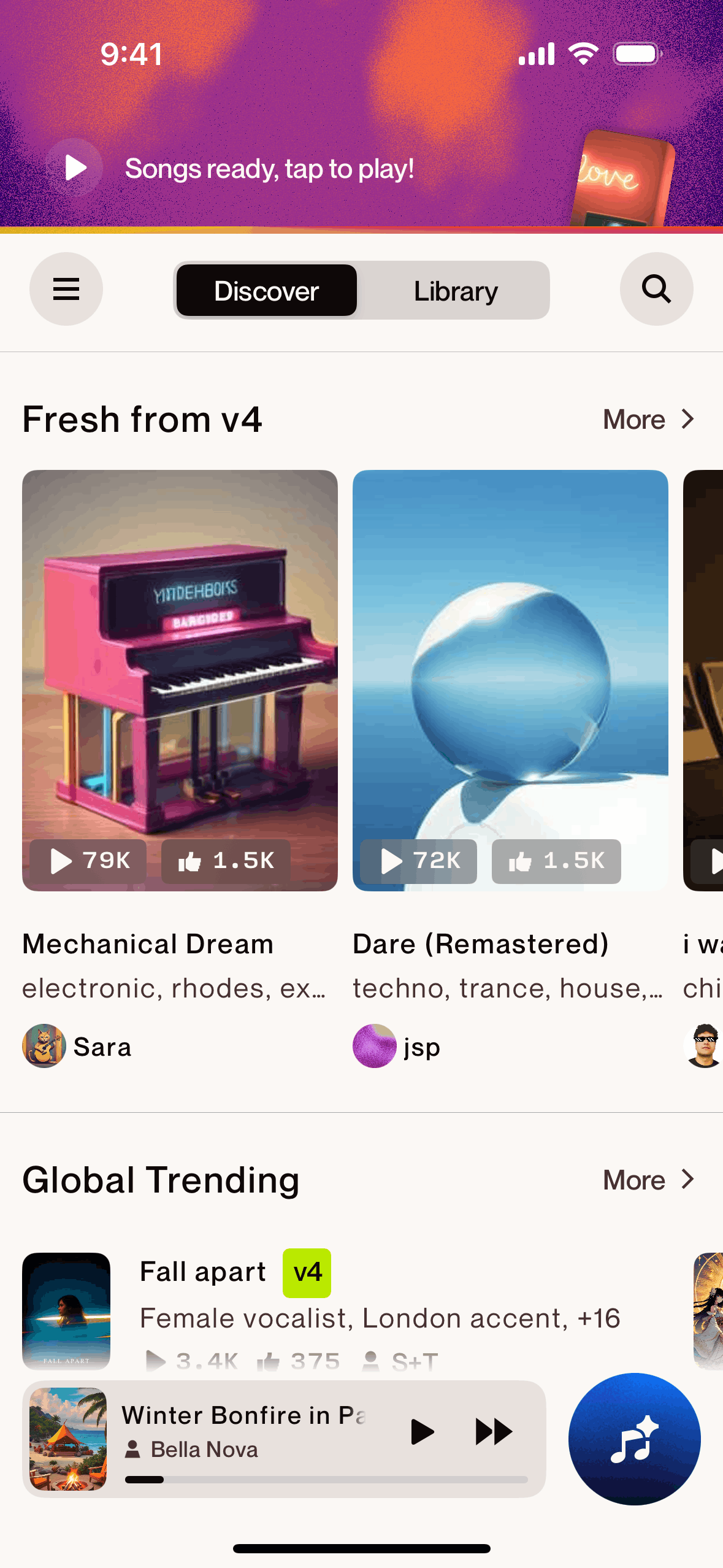Switch to the Discover tab
723x1568 pixels.
point(267,291)
